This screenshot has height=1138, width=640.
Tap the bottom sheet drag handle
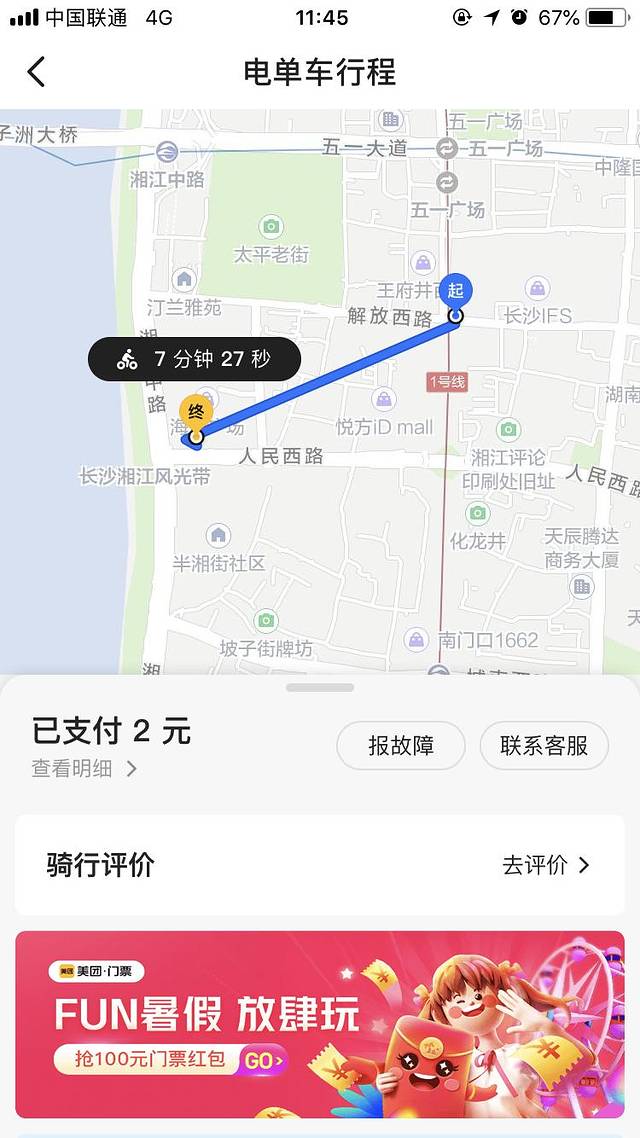[320, 688]
